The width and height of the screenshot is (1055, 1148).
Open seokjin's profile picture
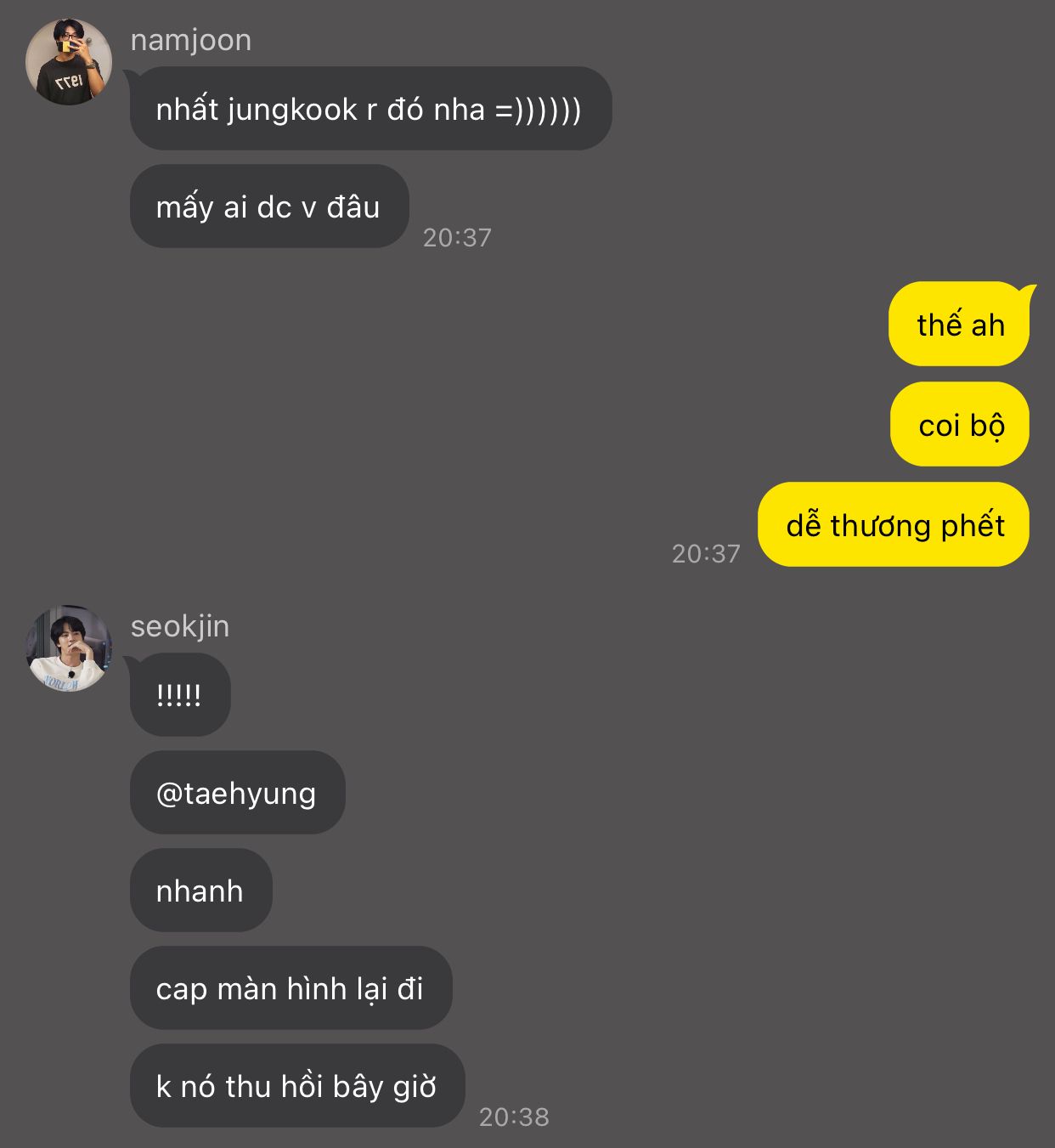pyautogui.click(x=69, y=648)
